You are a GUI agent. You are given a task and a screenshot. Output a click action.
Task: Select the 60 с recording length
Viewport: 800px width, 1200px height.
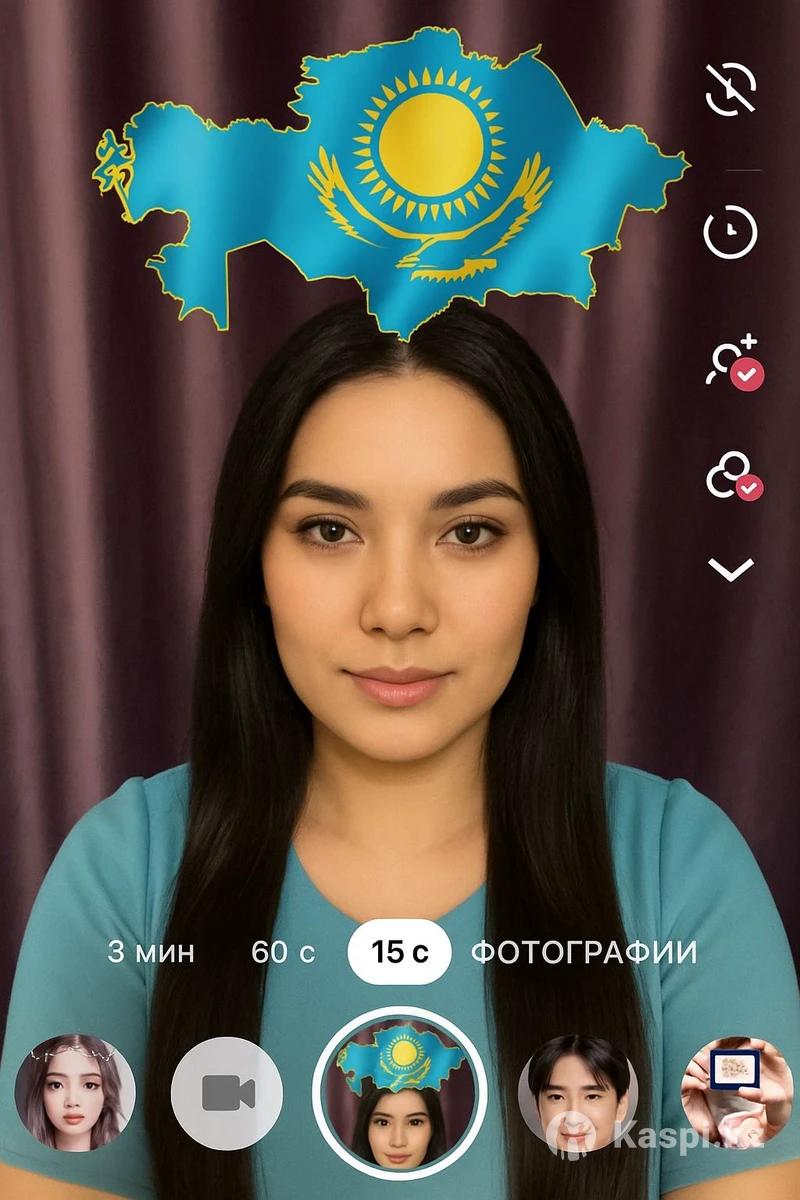pos(283,952)
